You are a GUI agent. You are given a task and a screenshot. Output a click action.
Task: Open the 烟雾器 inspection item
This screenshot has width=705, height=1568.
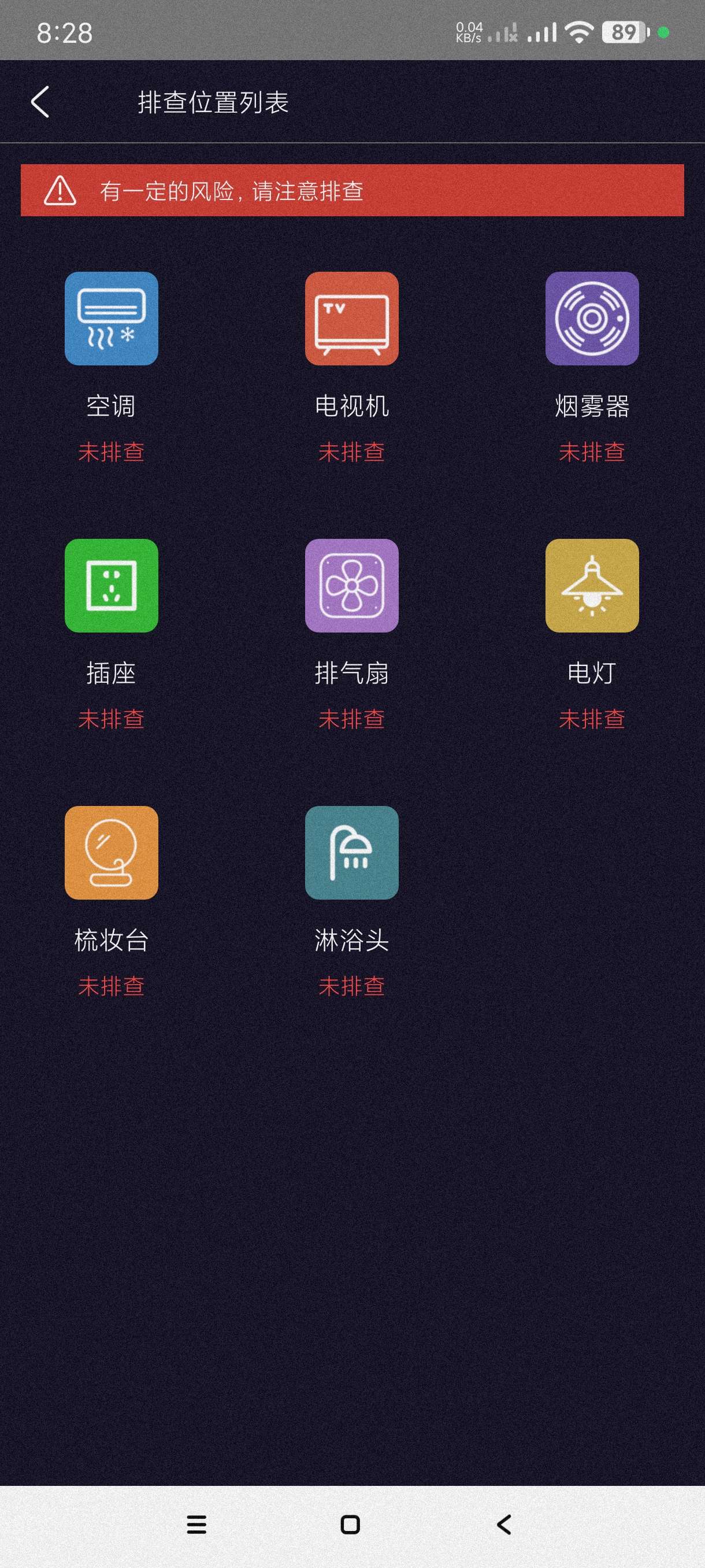pyautogui.click(x=592, y=319)
